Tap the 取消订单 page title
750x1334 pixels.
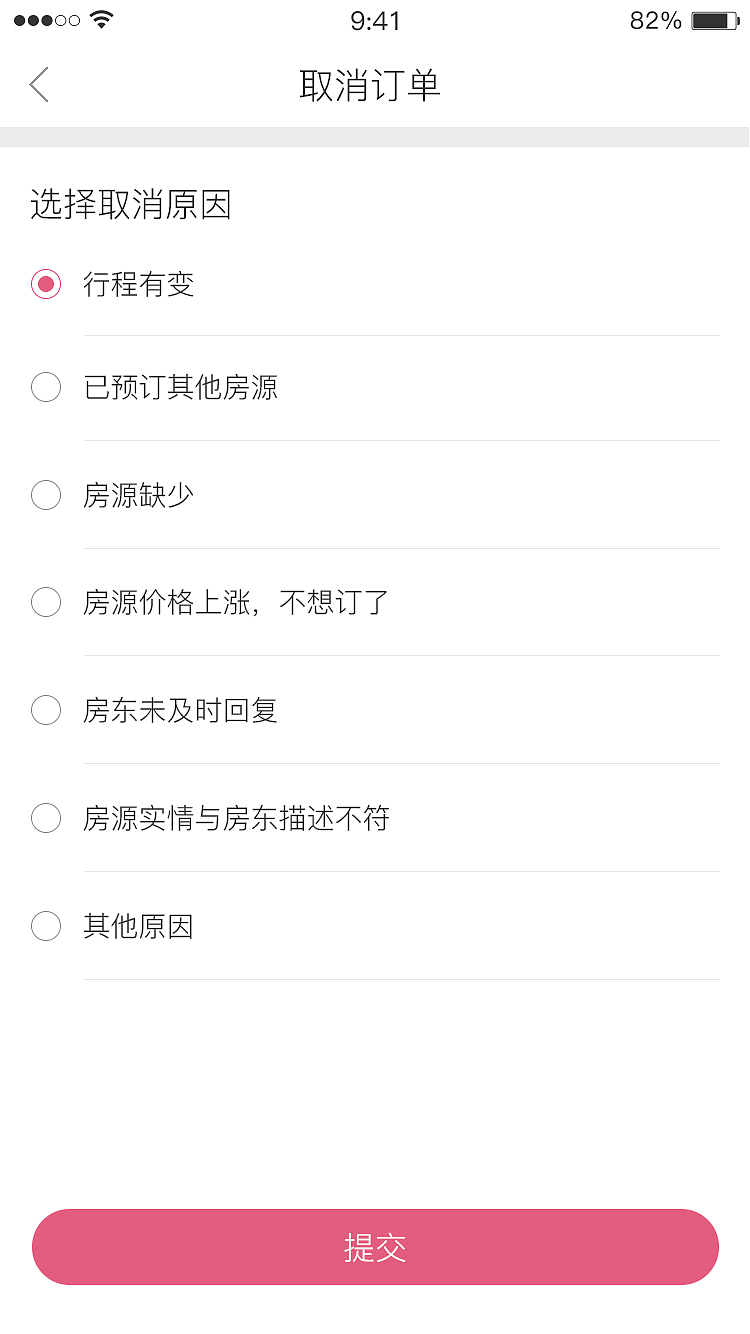[x=375, y=85]
